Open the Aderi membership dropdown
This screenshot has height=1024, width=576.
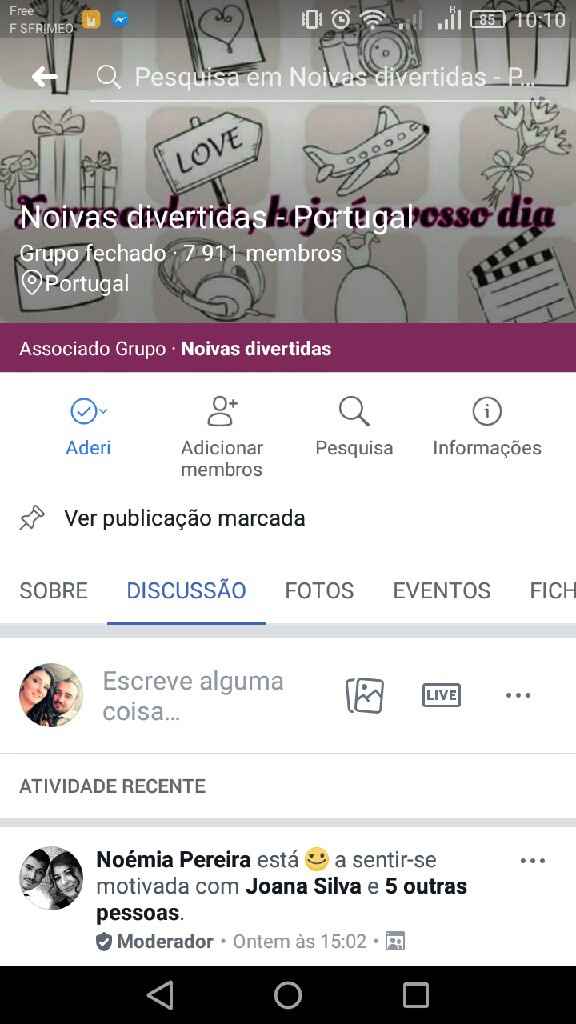point(88,427)
